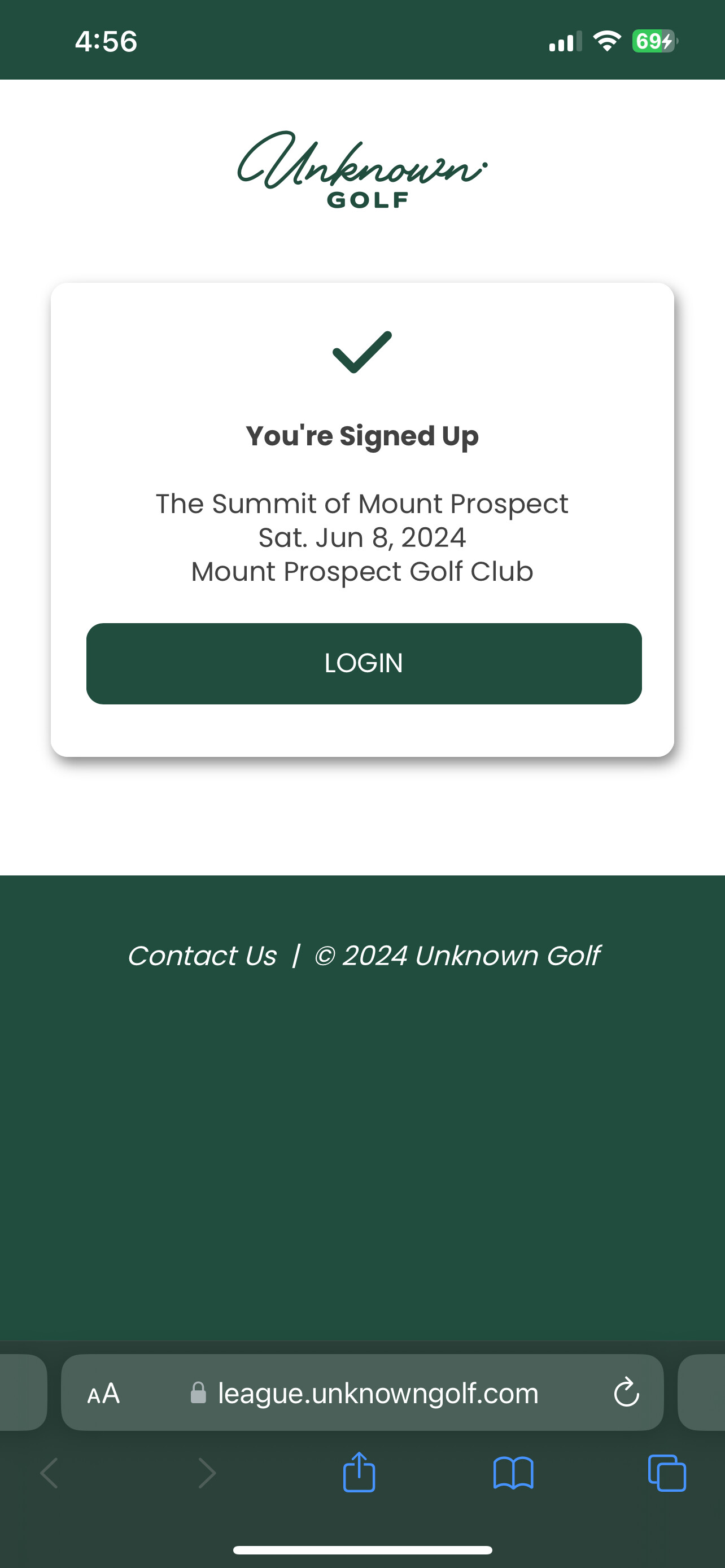The image size is (725, 1568).
Task: Tap the LOGIN button
Action: [364, 663]
